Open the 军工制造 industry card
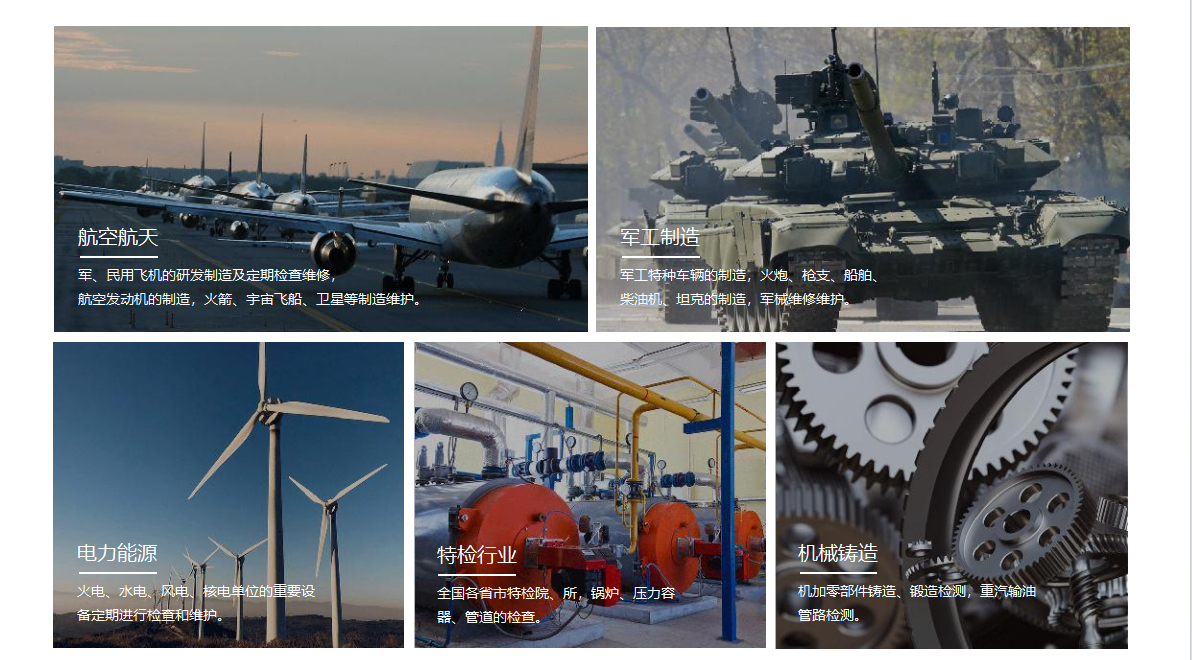Image resolution: width=1192 pixels, height=660 pixels. pyautogui.click(x=862, y=180)
